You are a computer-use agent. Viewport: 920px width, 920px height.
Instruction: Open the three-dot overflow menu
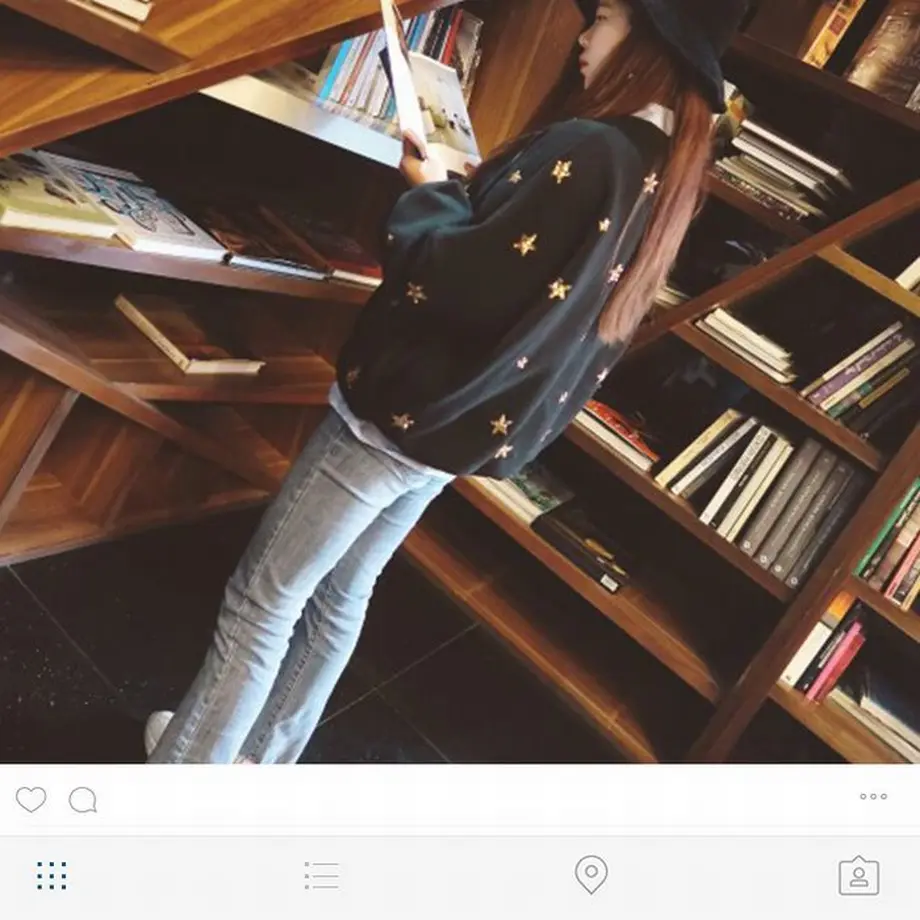click(x=873, y=797)
